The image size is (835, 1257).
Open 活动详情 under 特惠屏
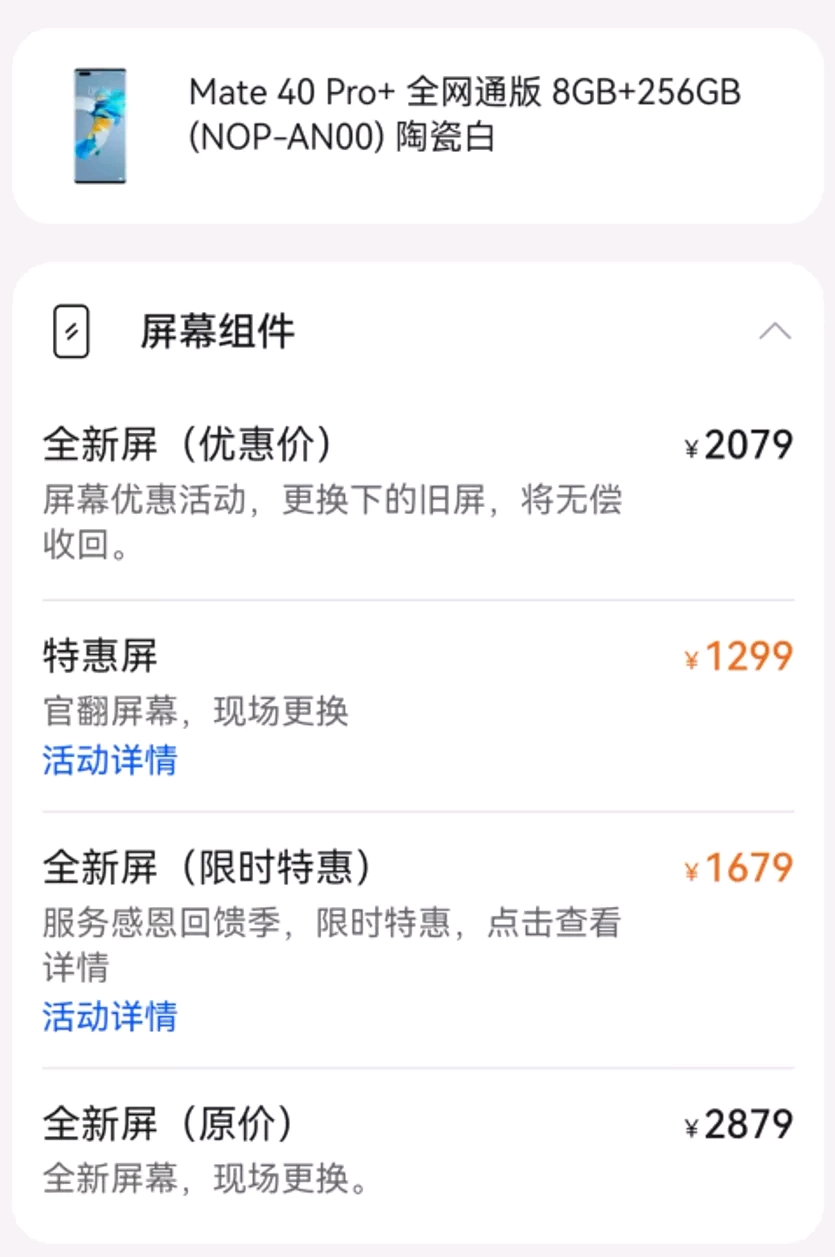click(110, 760)
